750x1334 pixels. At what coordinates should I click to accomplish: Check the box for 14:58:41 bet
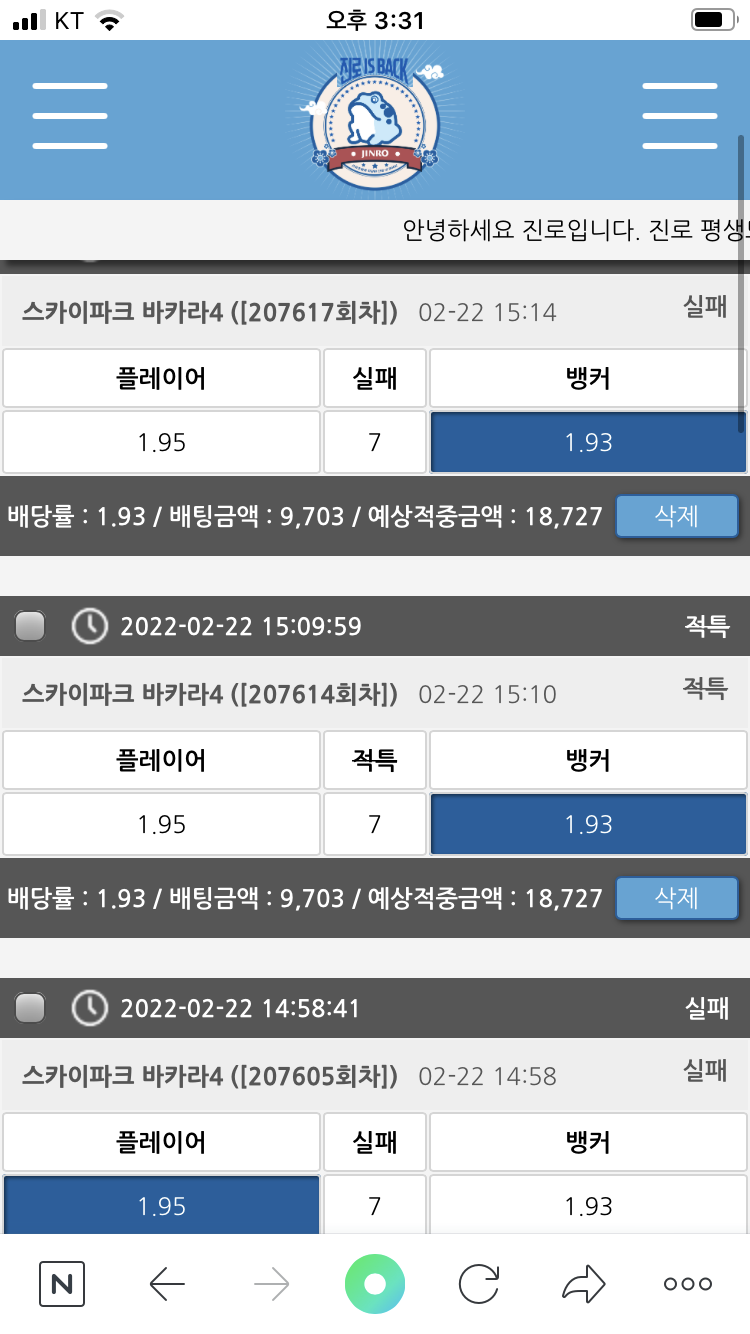[x=31, y=1008]
